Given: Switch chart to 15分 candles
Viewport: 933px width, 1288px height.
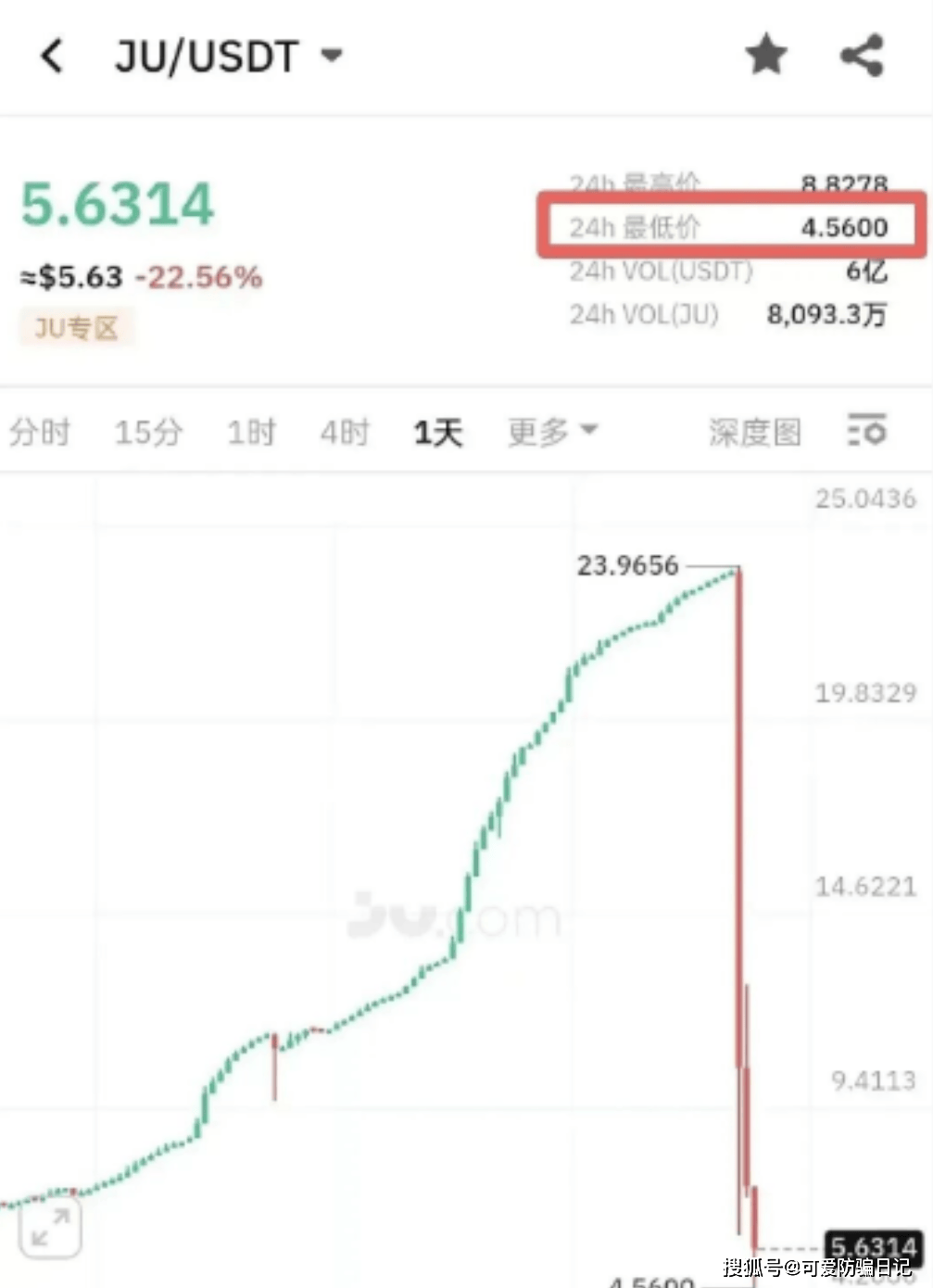Looking at the screenshot, I should (148, 431).
